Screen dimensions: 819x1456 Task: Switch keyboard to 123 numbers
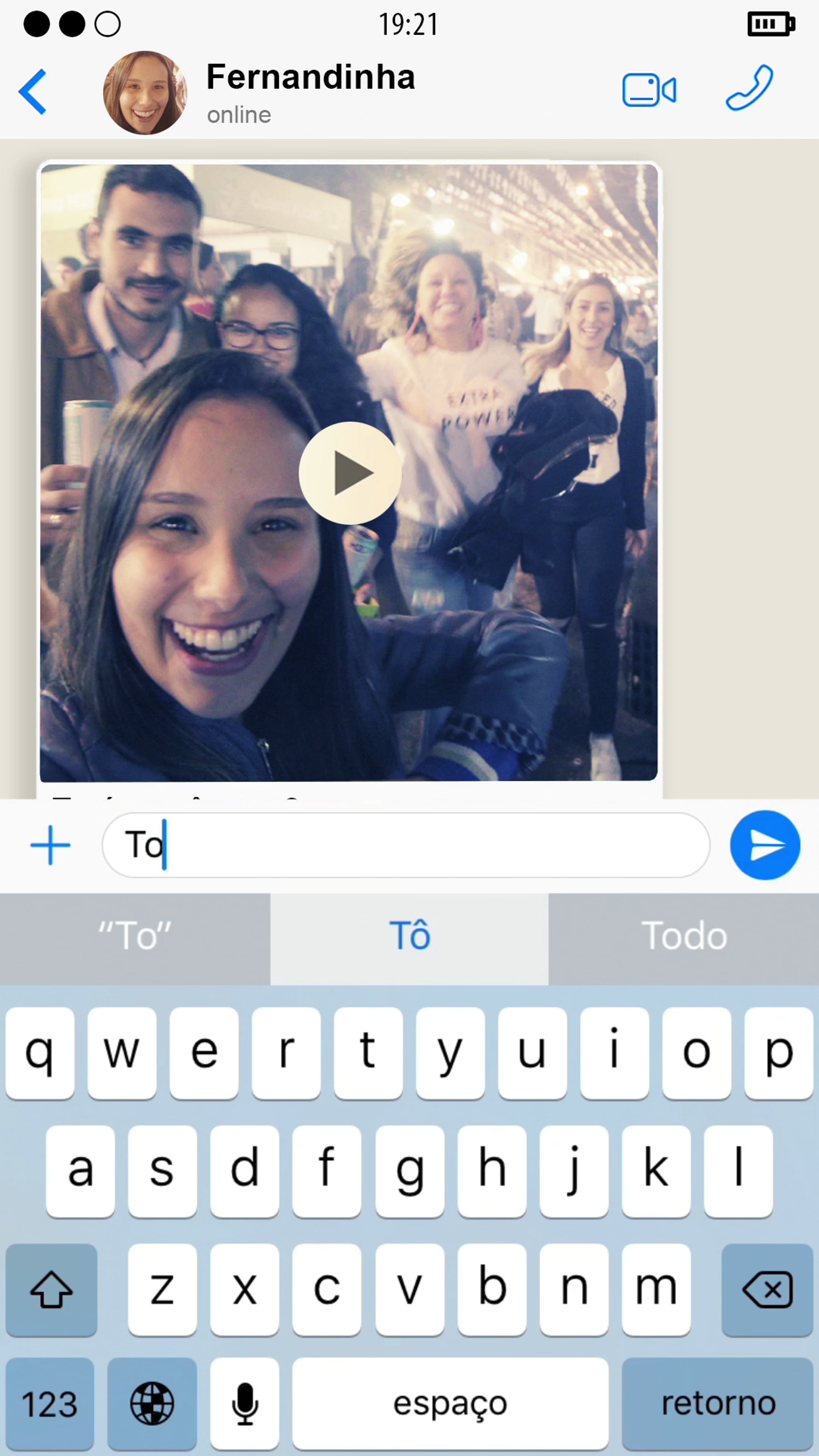pos(50,1404)
